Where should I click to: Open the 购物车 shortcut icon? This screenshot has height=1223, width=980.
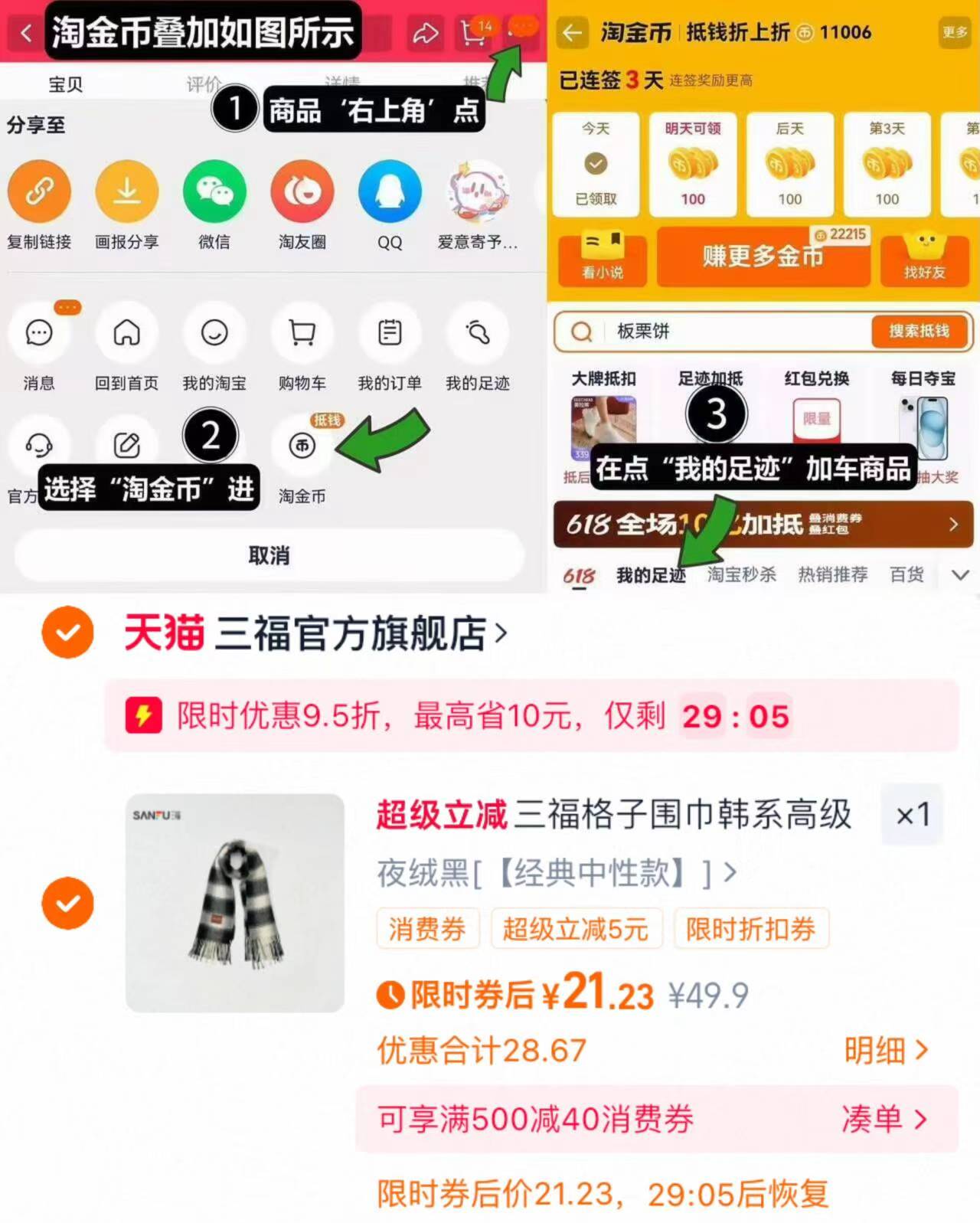tap(302, 332)
